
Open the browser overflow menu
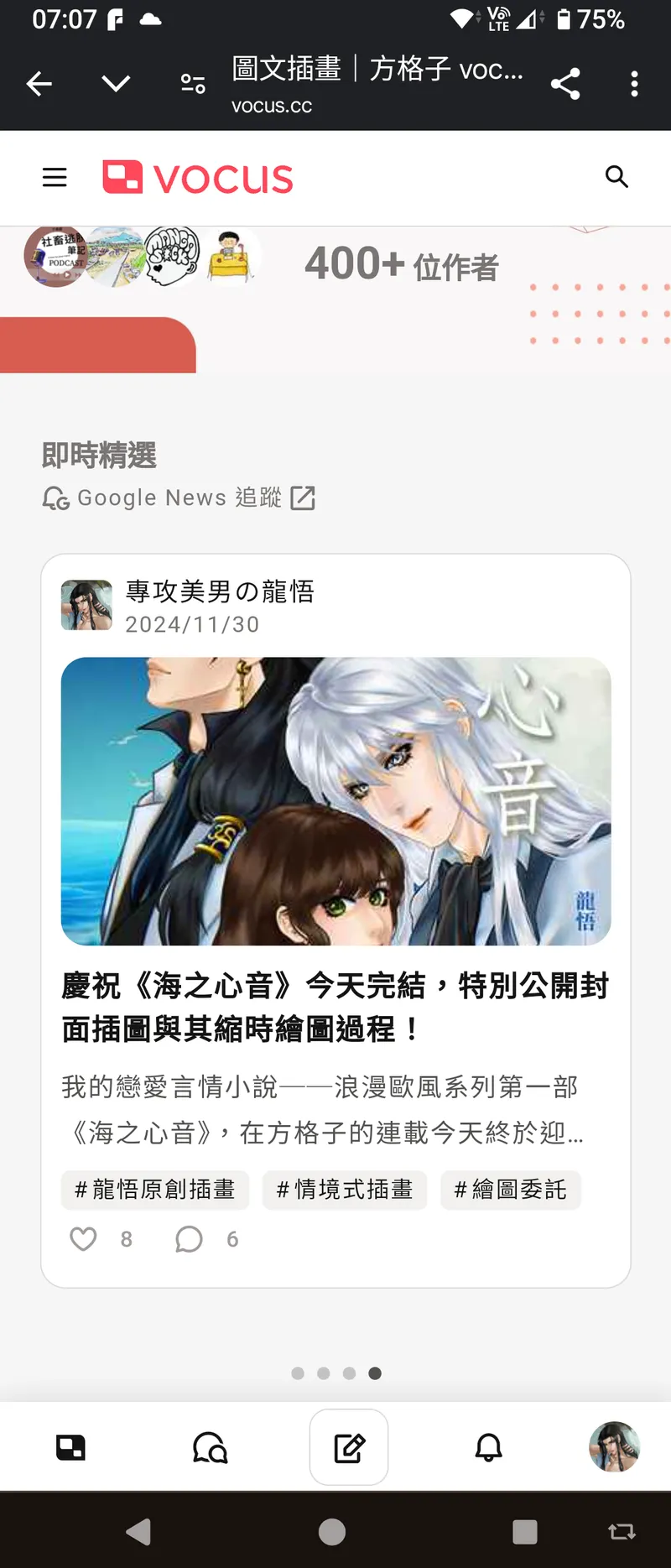pyautogui.click(x=634, y=83)
